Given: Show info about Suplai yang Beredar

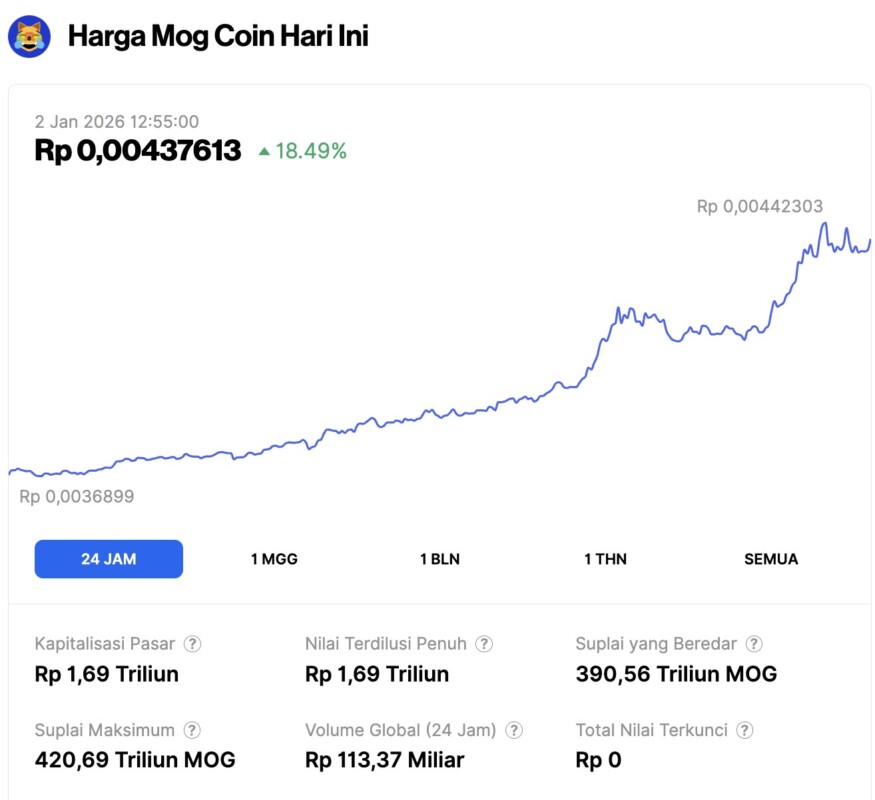Looking at the screenshot, I should [x=755, y=644].
